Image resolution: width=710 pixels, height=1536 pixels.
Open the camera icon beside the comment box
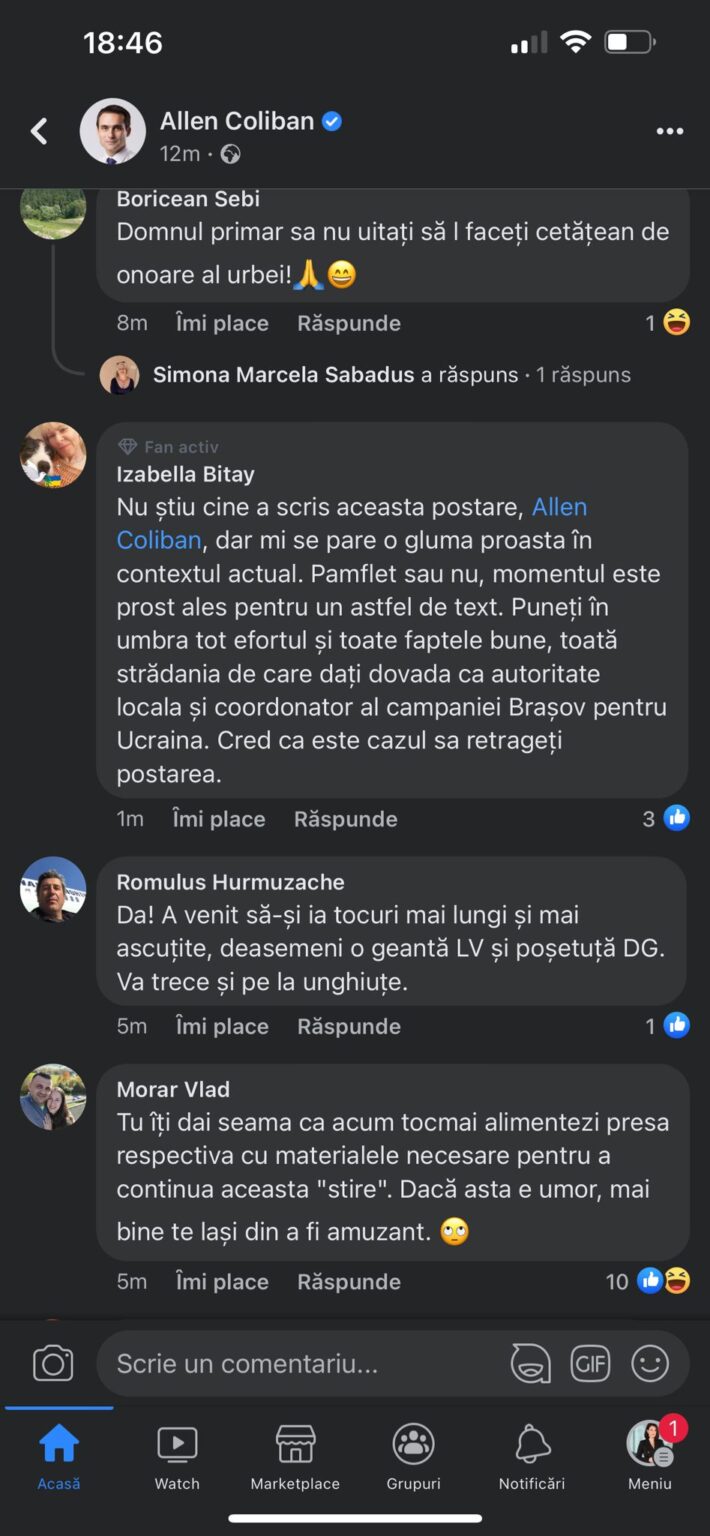click(53, 1363)
